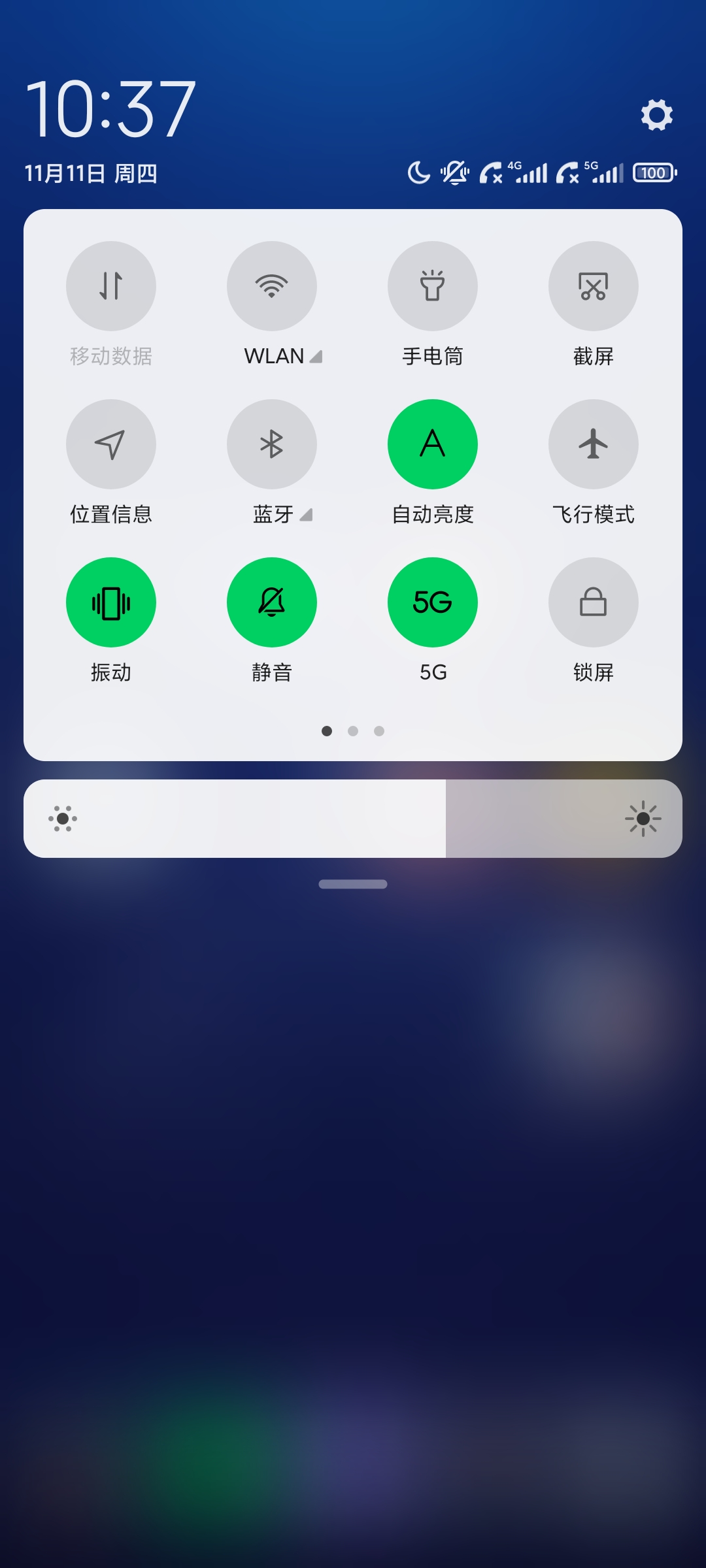
Task: Expand the Bluetooth options arrow
Action: click(x=306, y=515)
